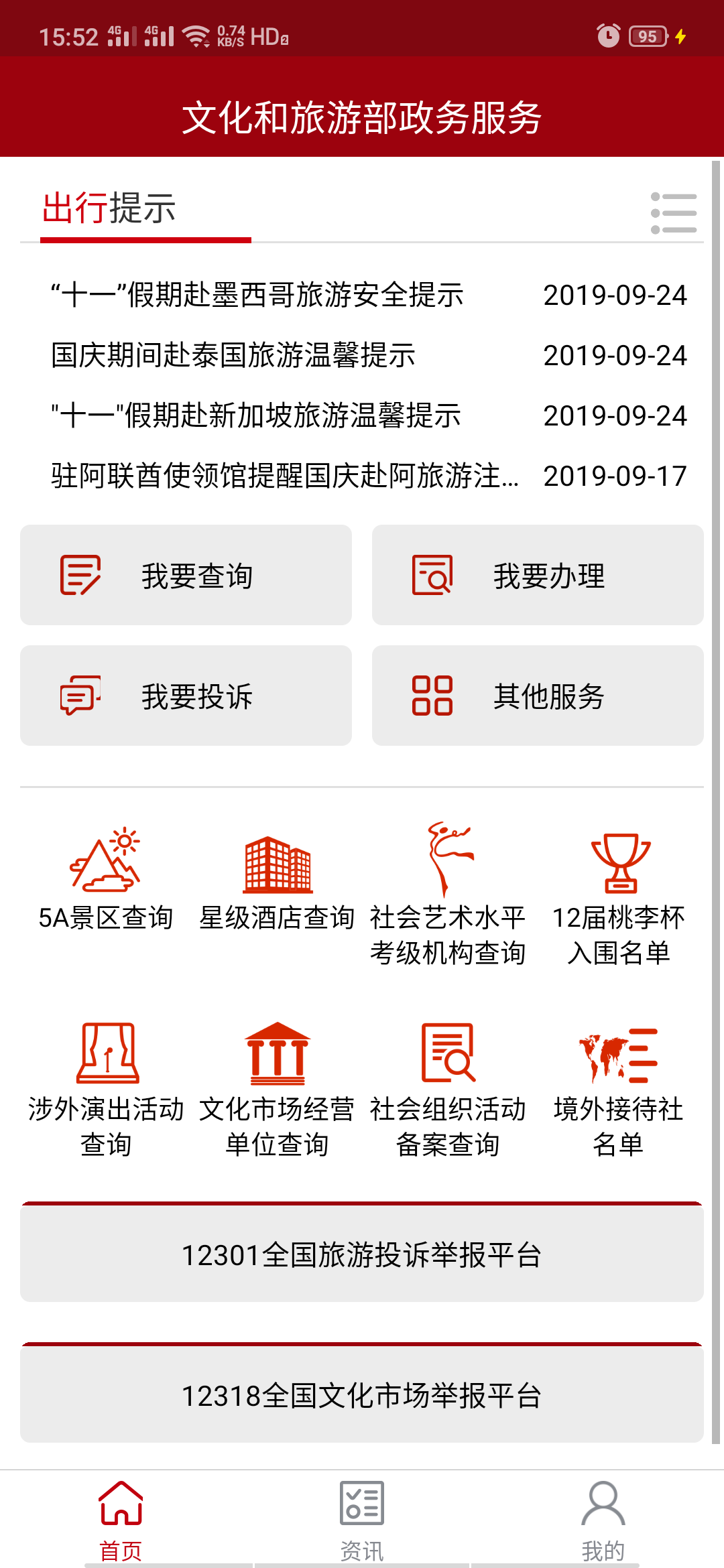Expand the 出行提示 list via list icon
Image resolution: width=724 pixels, height=1568 pixels.
(673, 213)
